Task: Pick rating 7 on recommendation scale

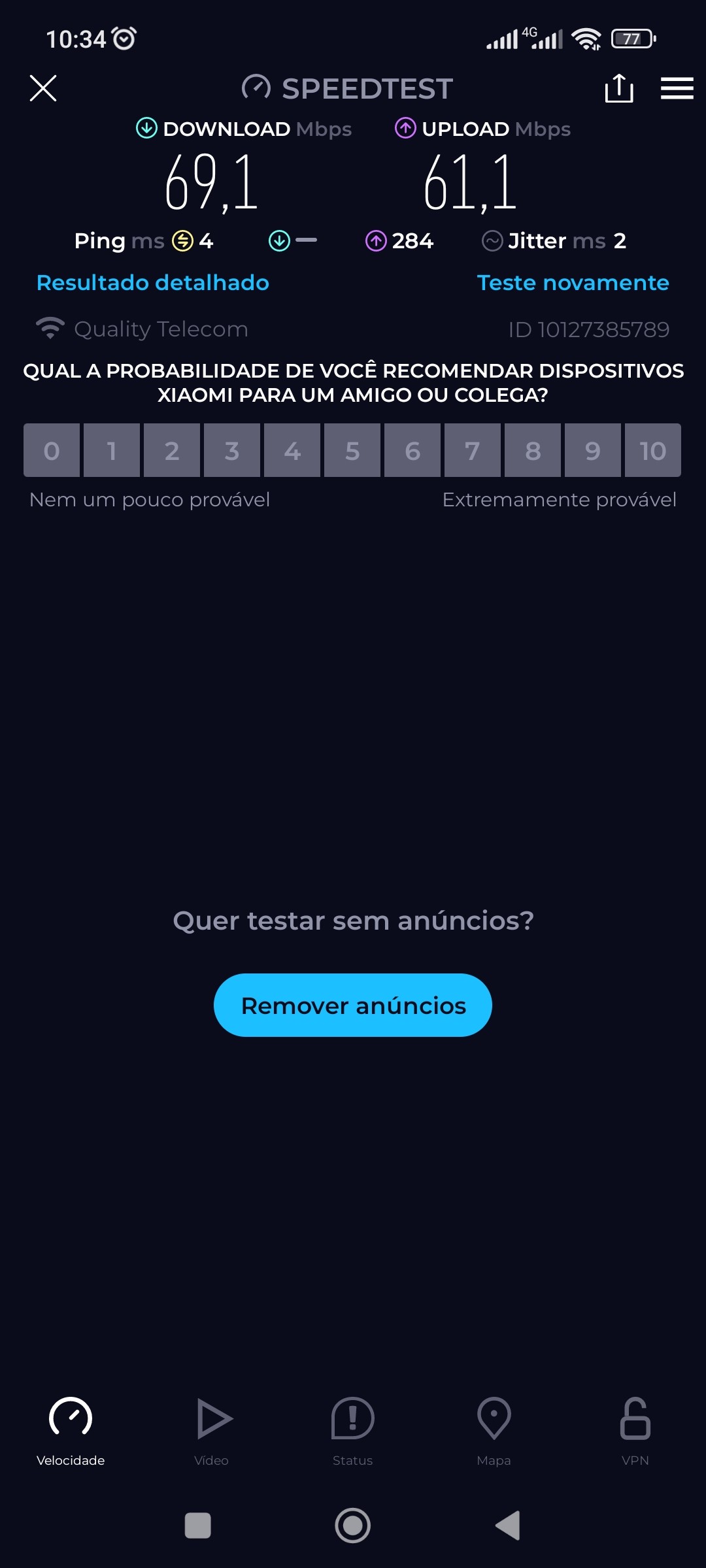Action: click(473, 451)
